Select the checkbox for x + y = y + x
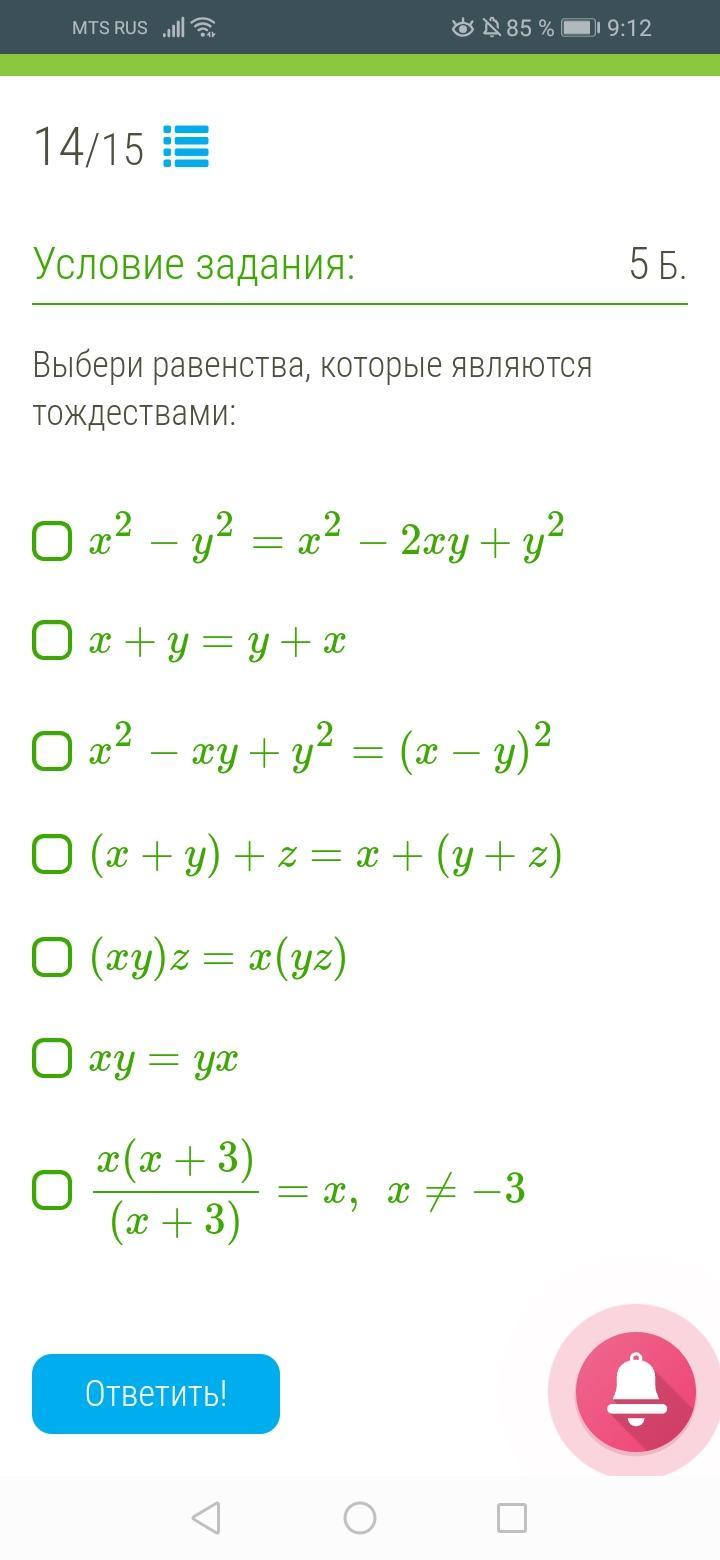The height and width of the screenshot is (1560, 720). [52, 640]
